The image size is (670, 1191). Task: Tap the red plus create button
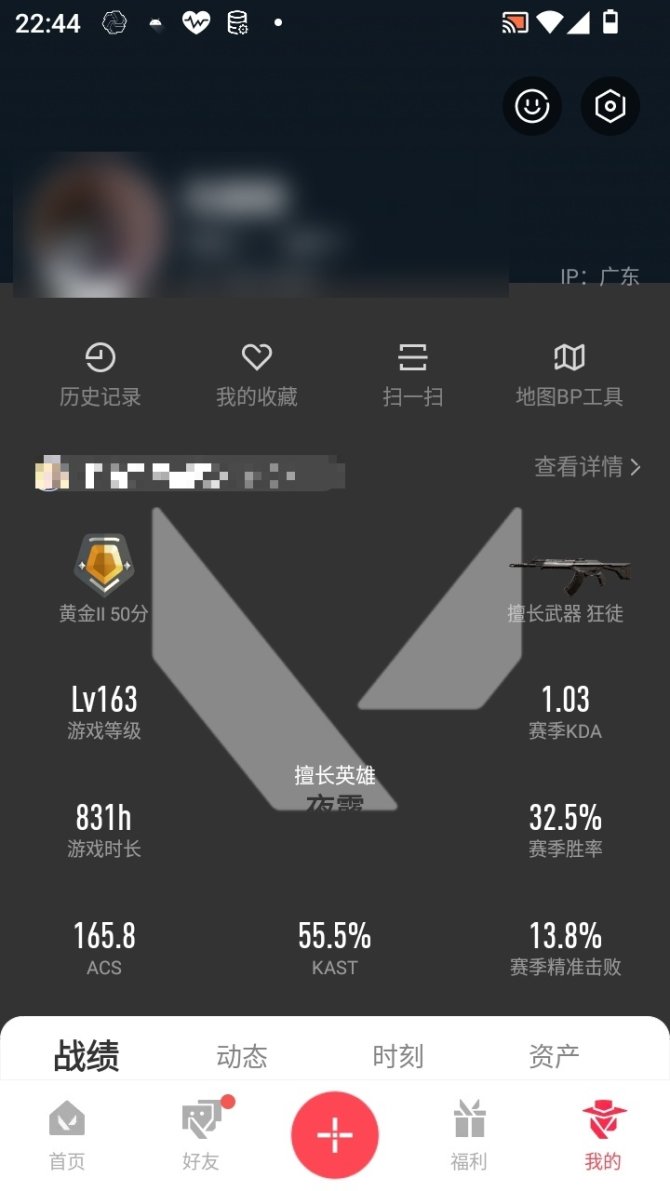pyautogui.click(x=335, y=1135)
